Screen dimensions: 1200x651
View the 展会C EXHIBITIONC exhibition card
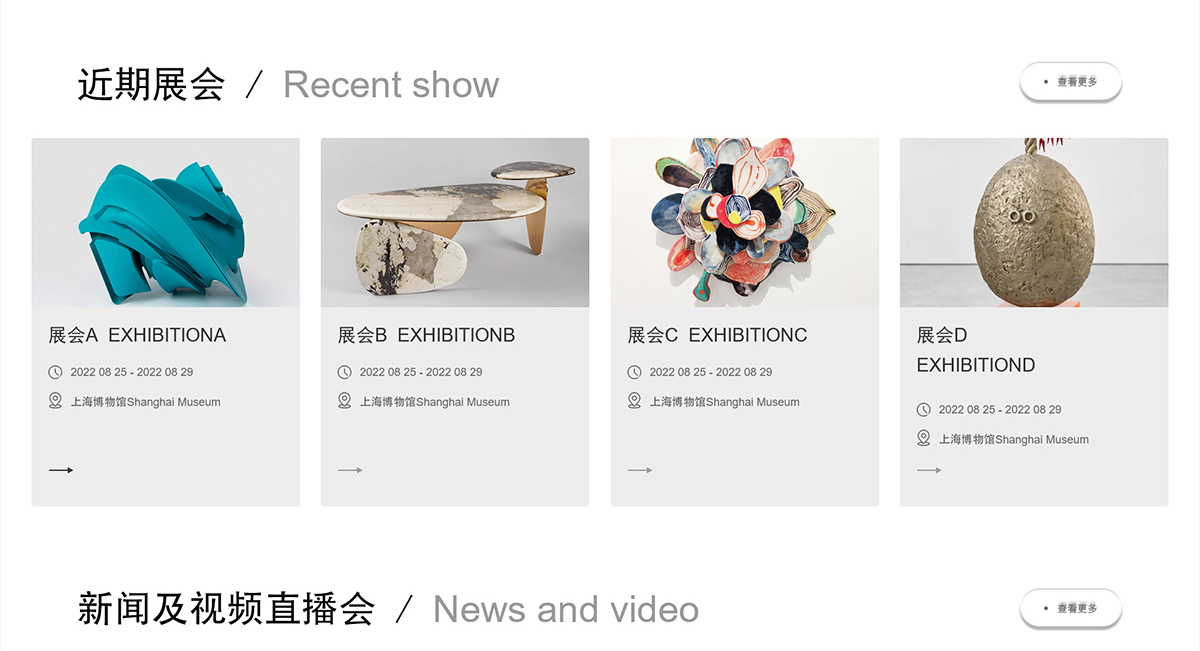click(744, 322)
